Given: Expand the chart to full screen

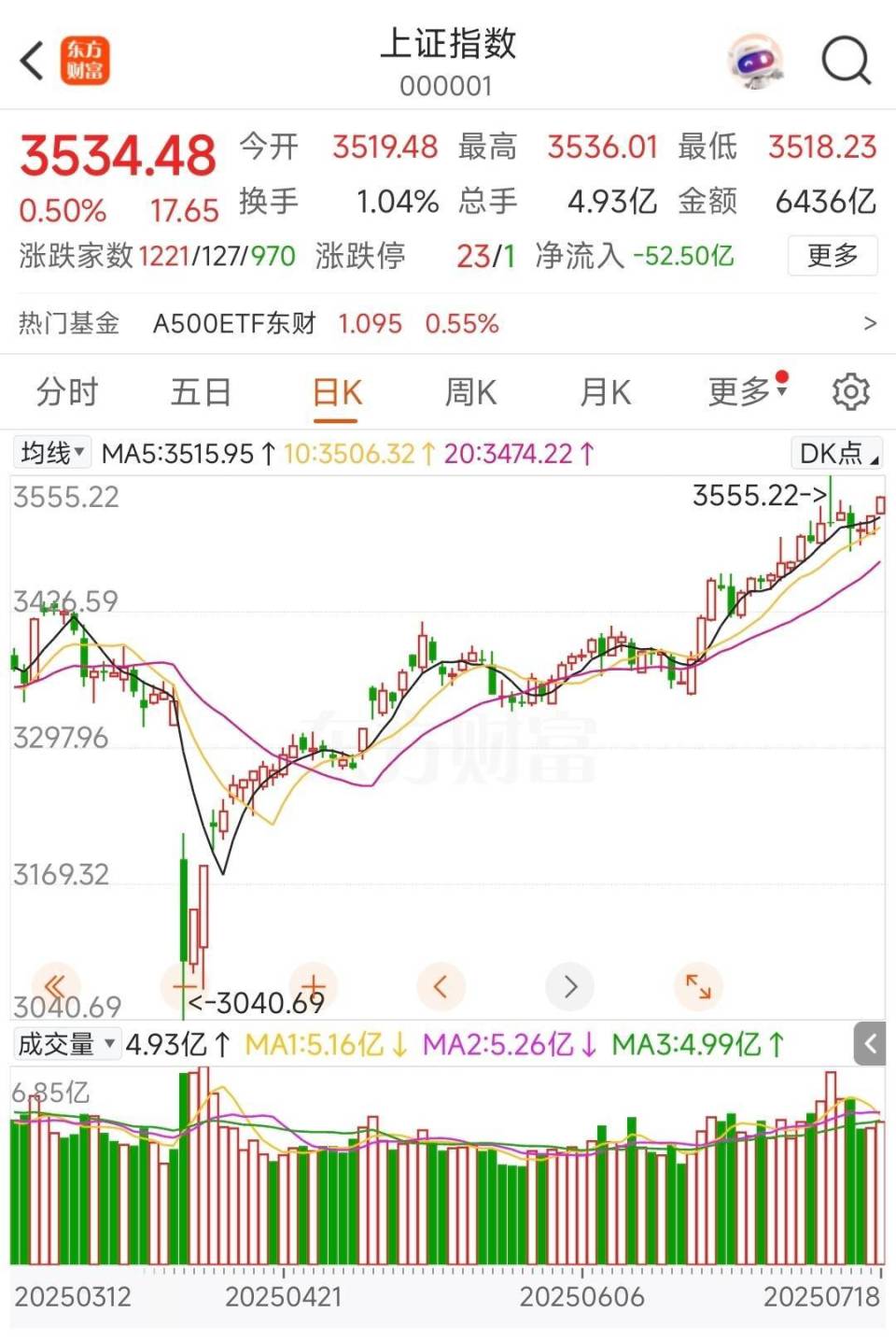Looking at the screenshot, I should 698,986.
